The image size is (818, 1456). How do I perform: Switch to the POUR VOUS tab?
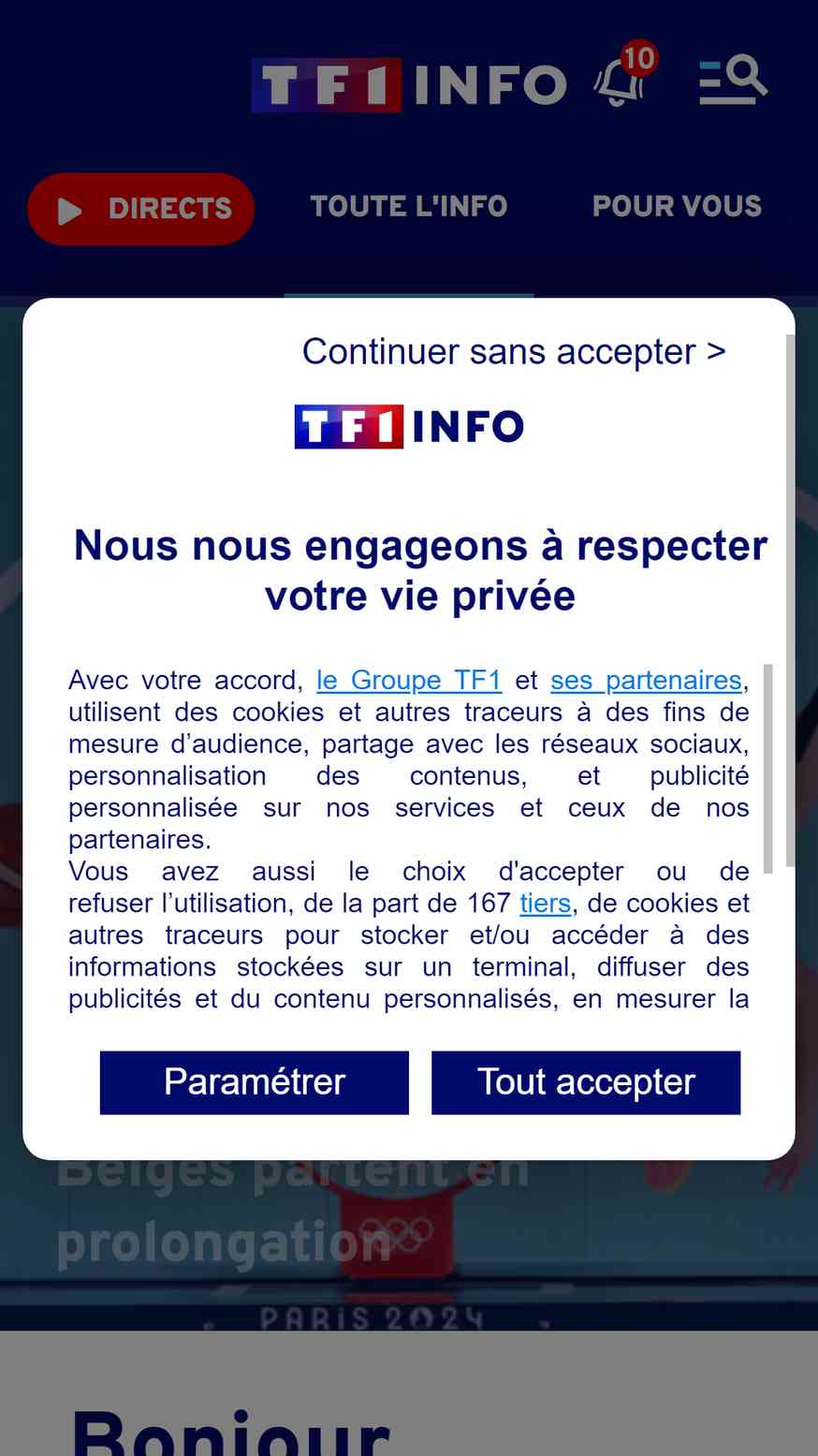[x=677, y=207]
